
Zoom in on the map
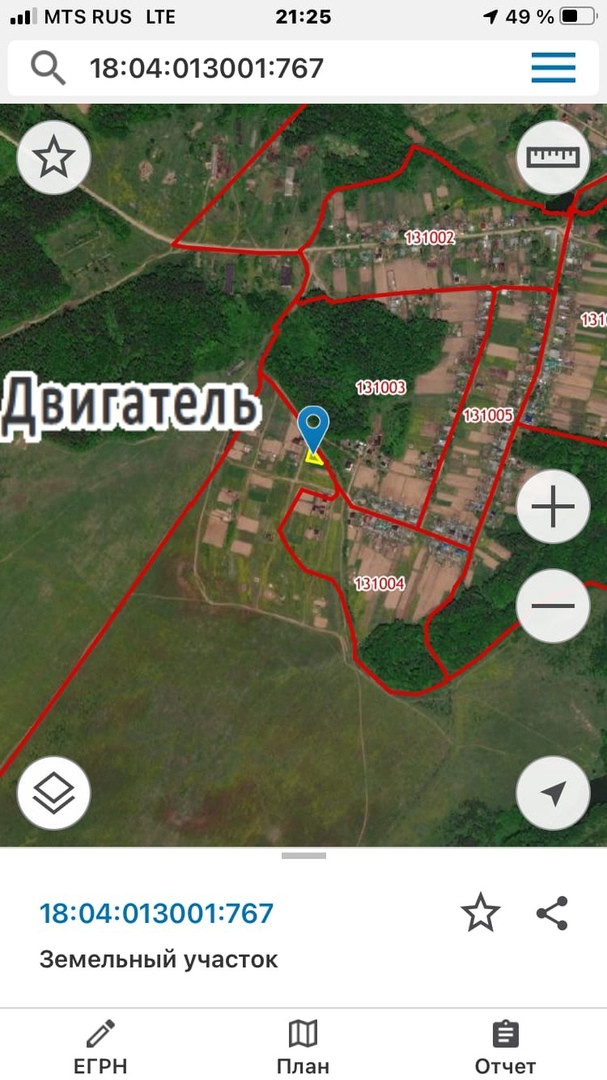click(553, 508)
